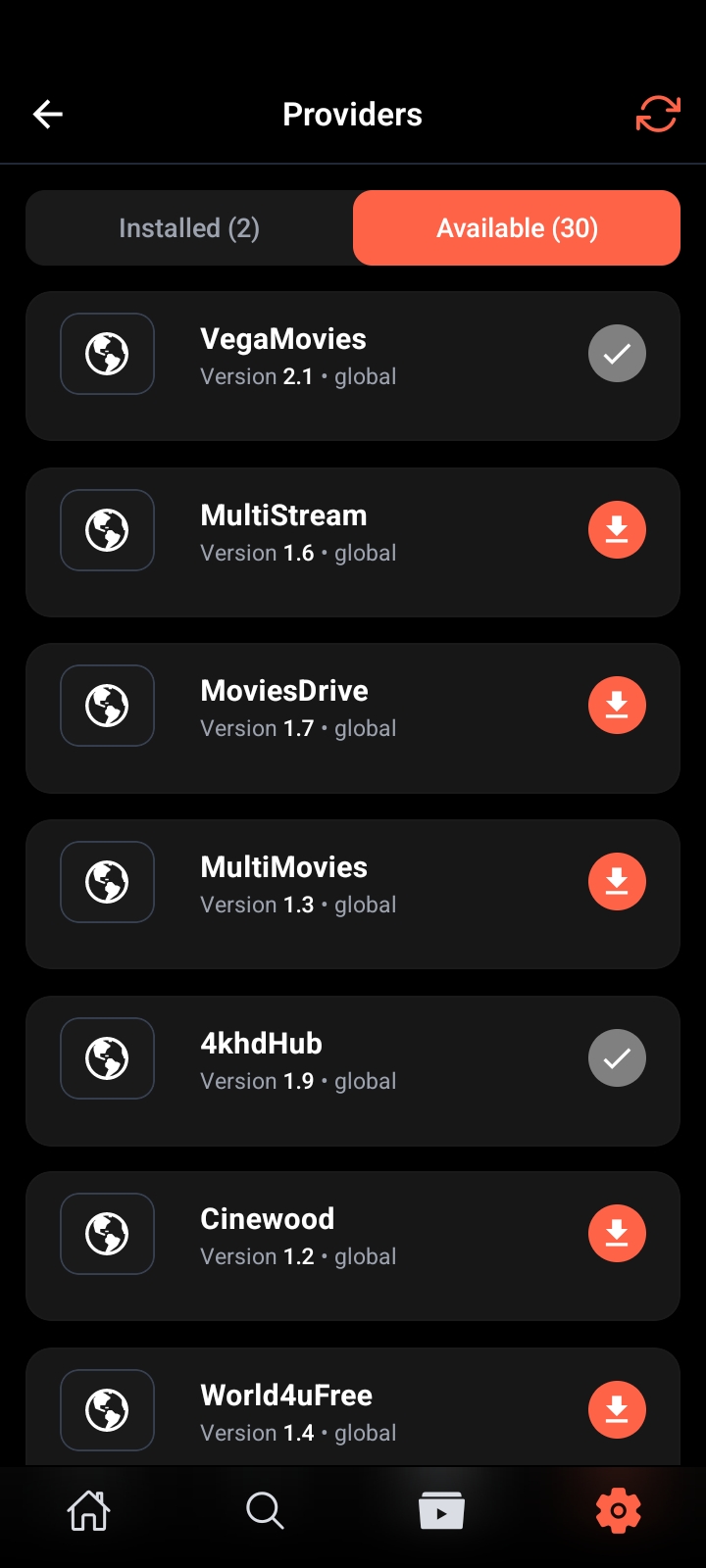Image resolution: width=706 pixels, height=1568 pixels.
Task: Switch to the Available tab
Action: coord(517,227)
